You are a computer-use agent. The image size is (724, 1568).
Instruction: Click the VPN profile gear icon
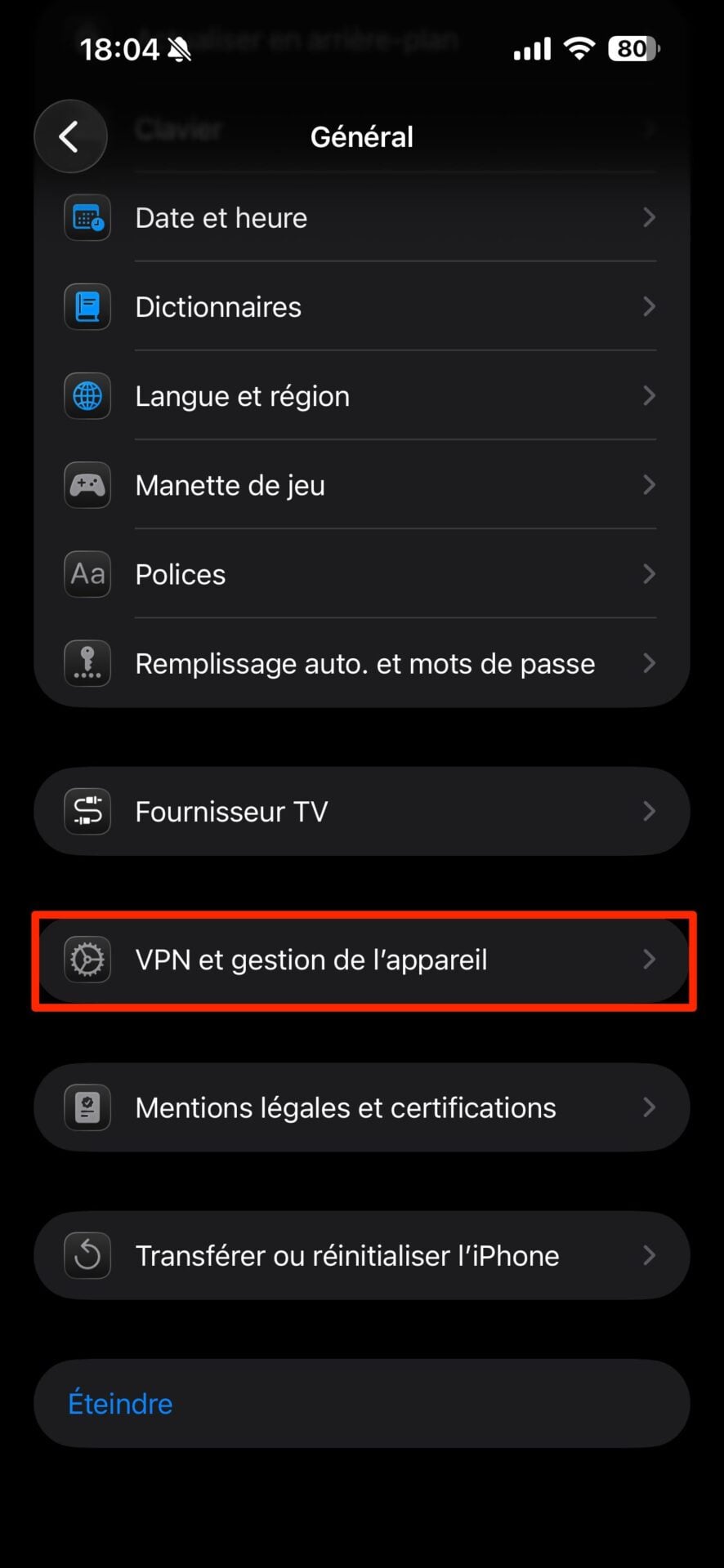pos(87,960)
